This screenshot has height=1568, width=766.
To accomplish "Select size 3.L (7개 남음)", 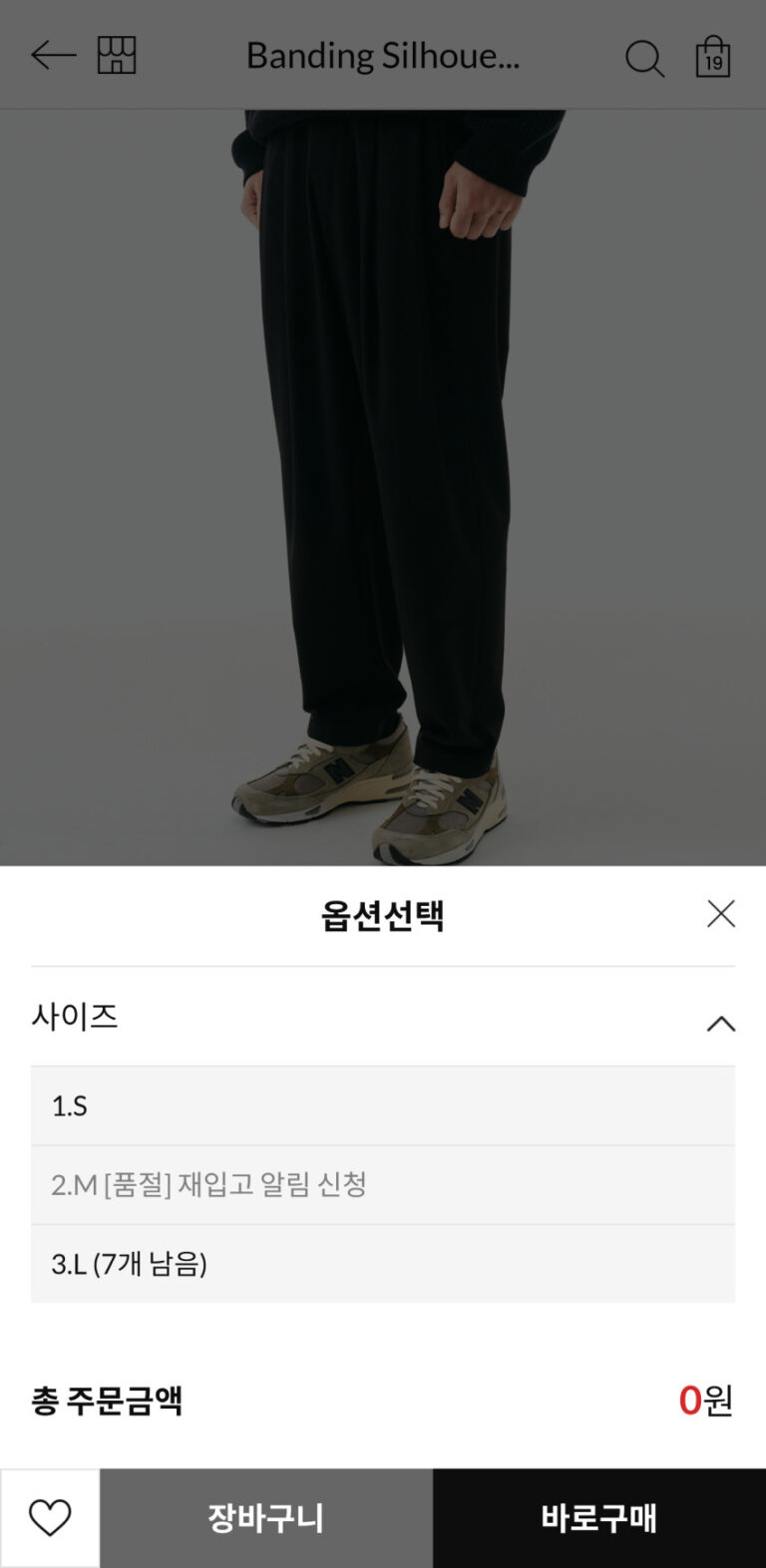I will (x=382, y=1264).
